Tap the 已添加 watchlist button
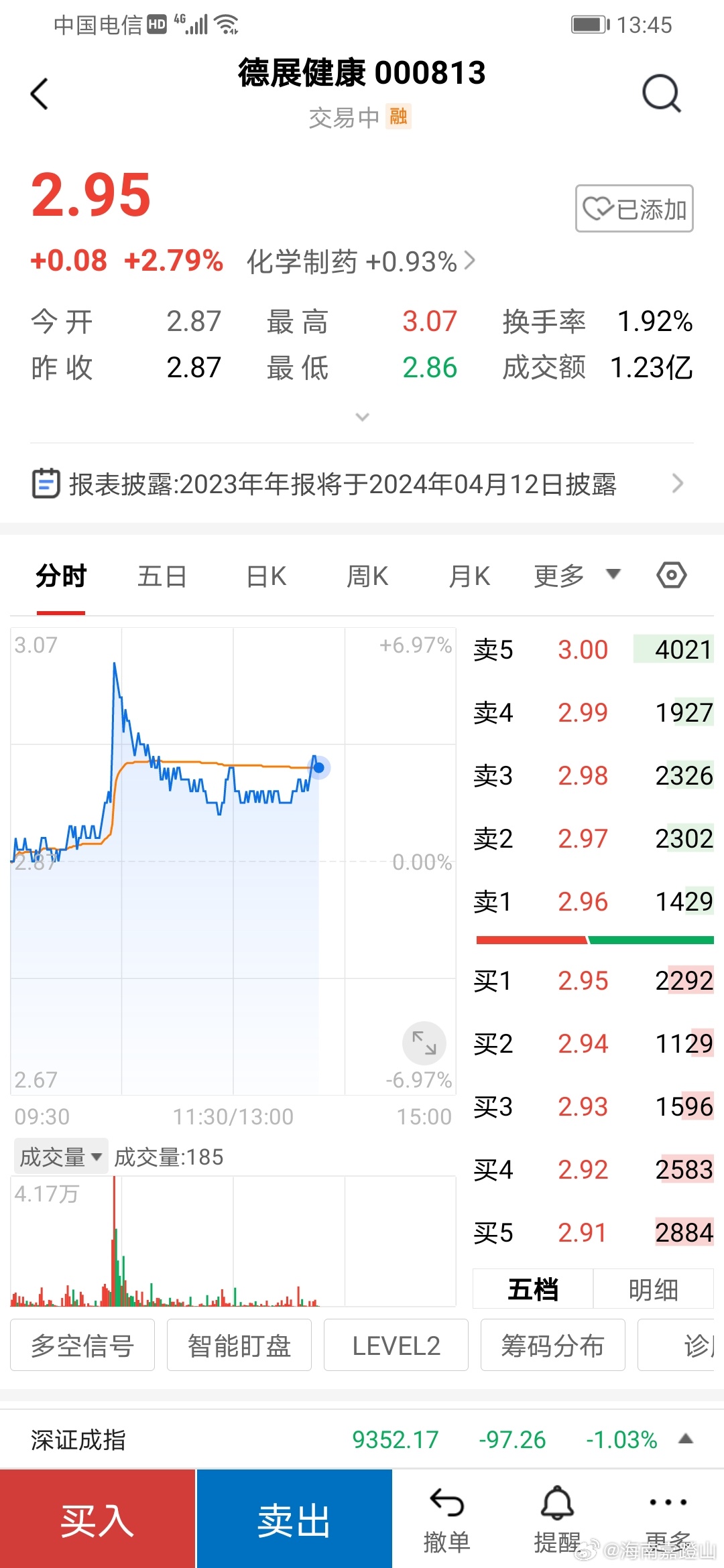 634,208
